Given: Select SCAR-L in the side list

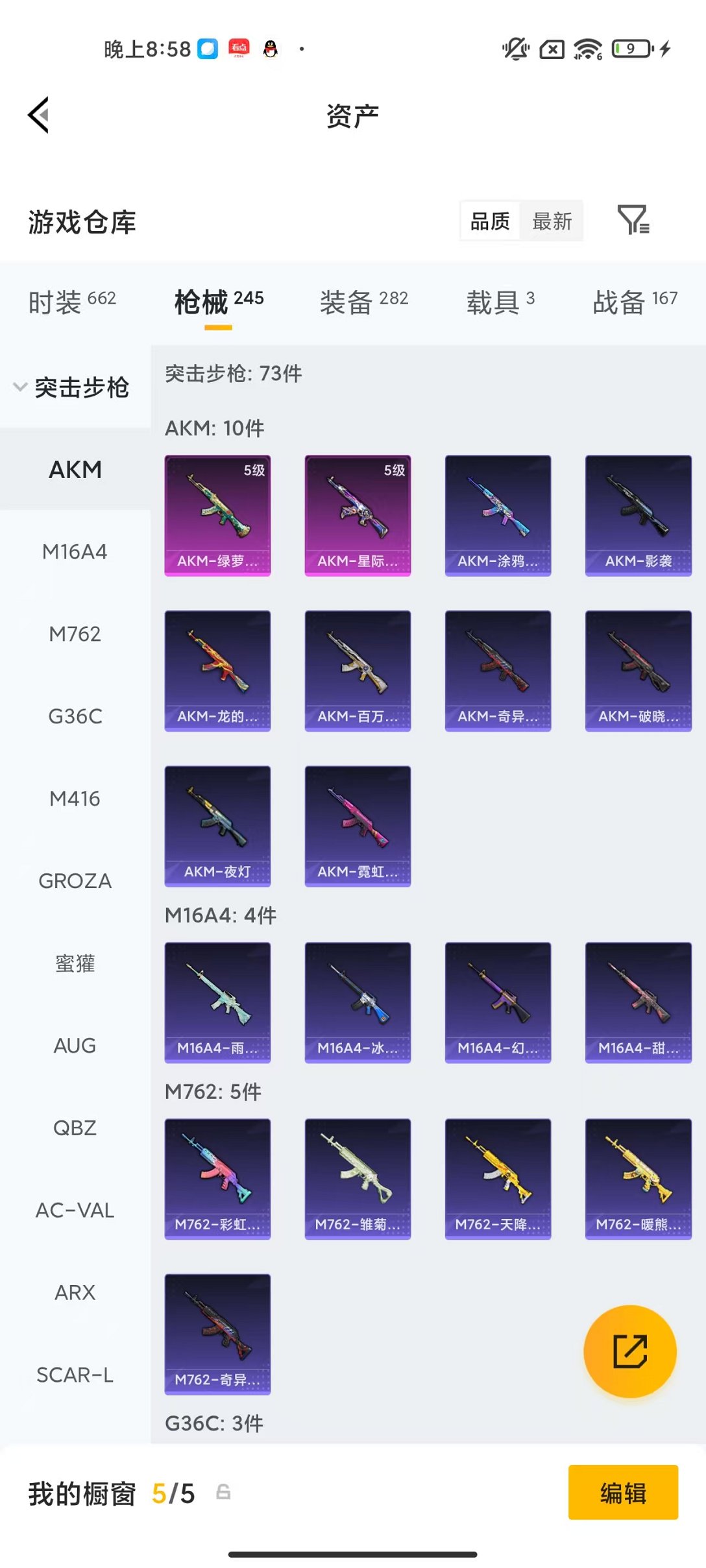Looking at the screenshot, I should coord(75,1375).
